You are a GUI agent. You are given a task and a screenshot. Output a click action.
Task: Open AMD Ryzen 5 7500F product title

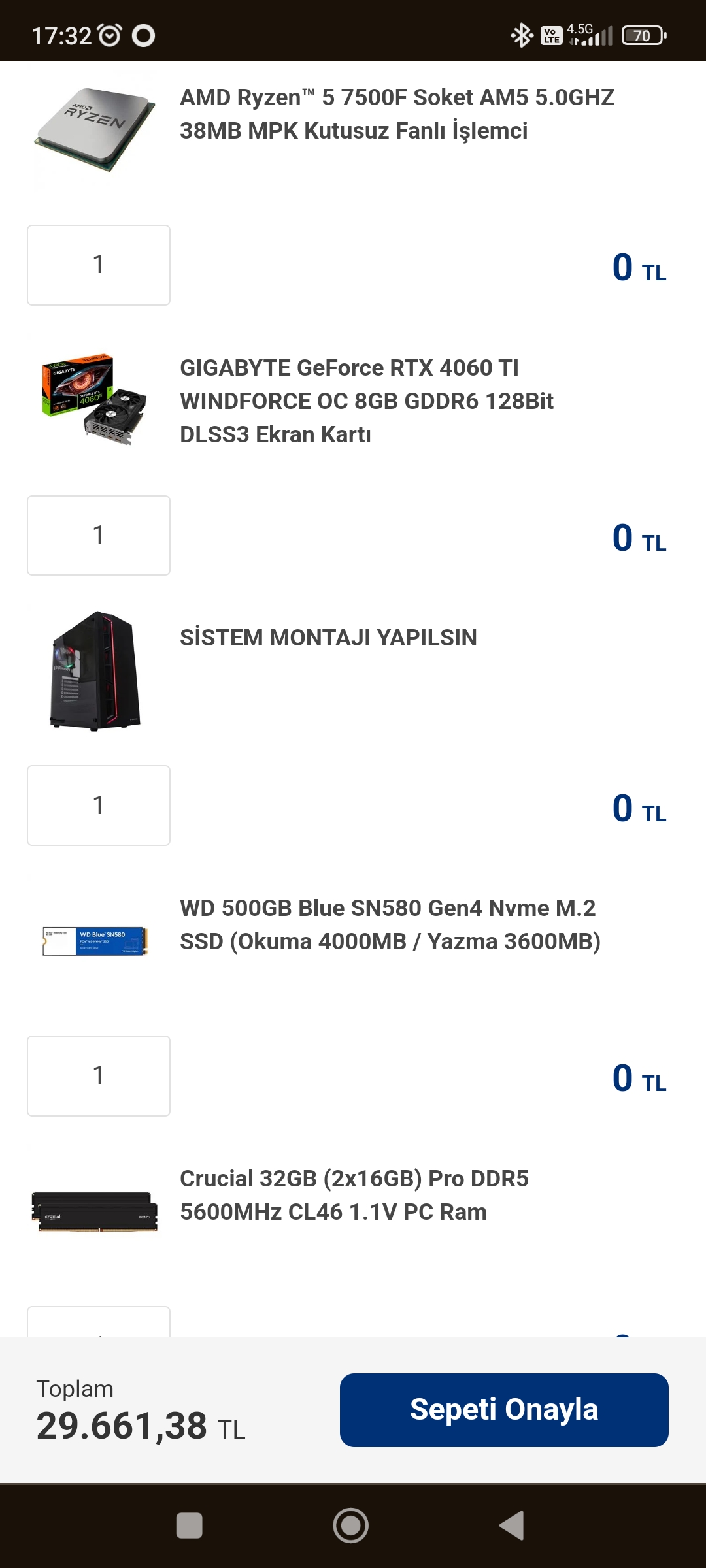tap(397, 114)
